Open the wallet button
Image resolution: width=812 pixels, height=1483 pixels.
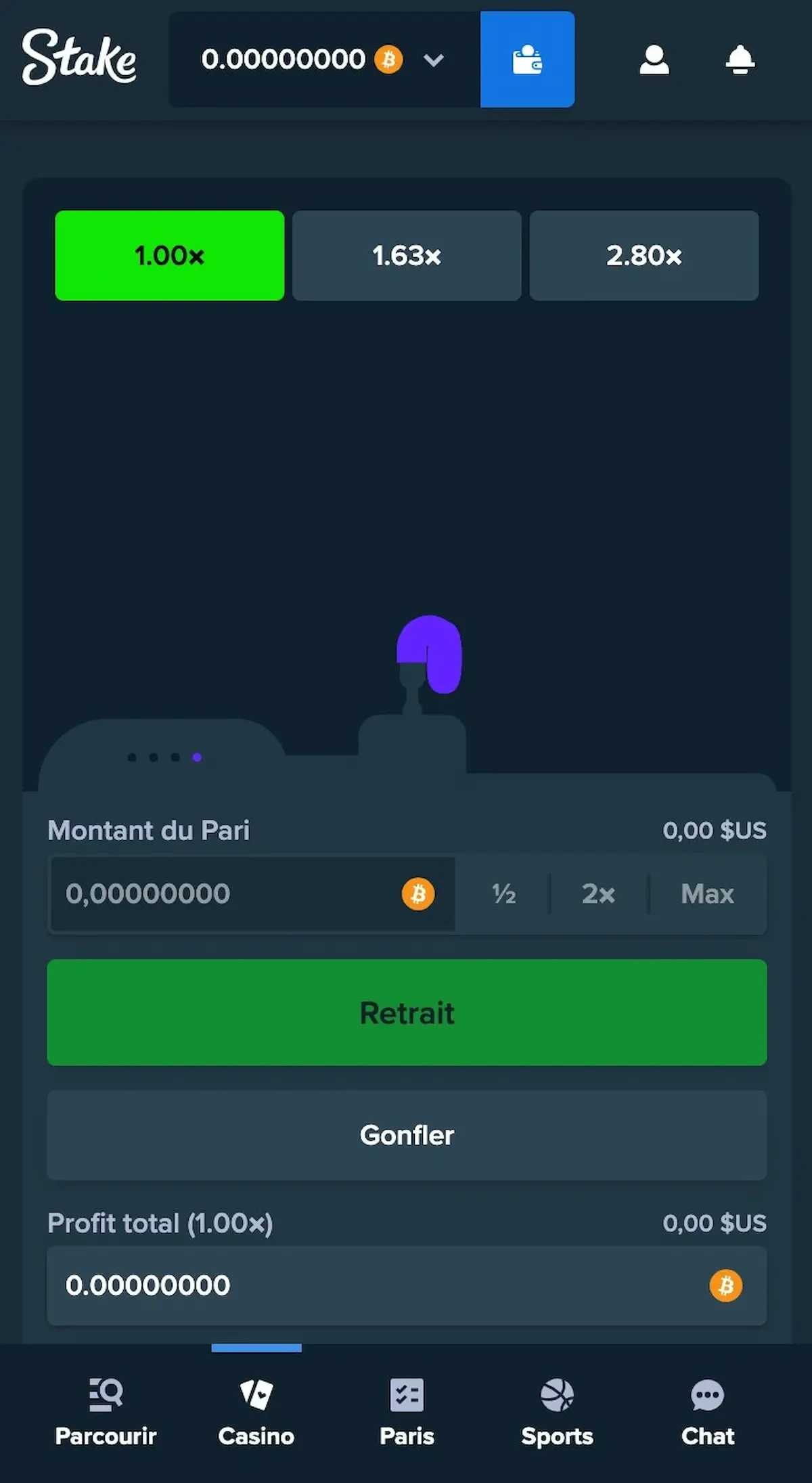[x=527, y=60]
